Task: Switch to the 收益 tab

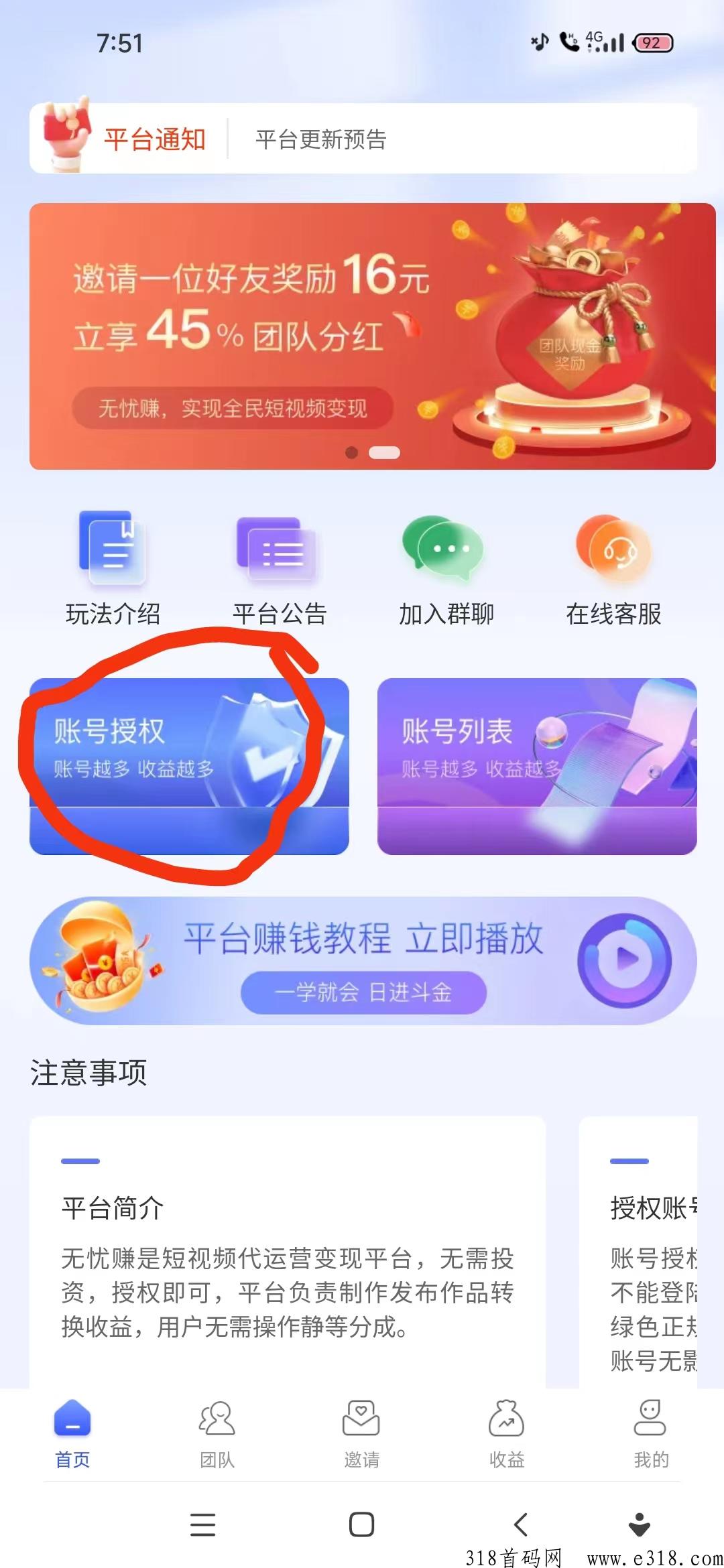Action: tap(507, 1434)
